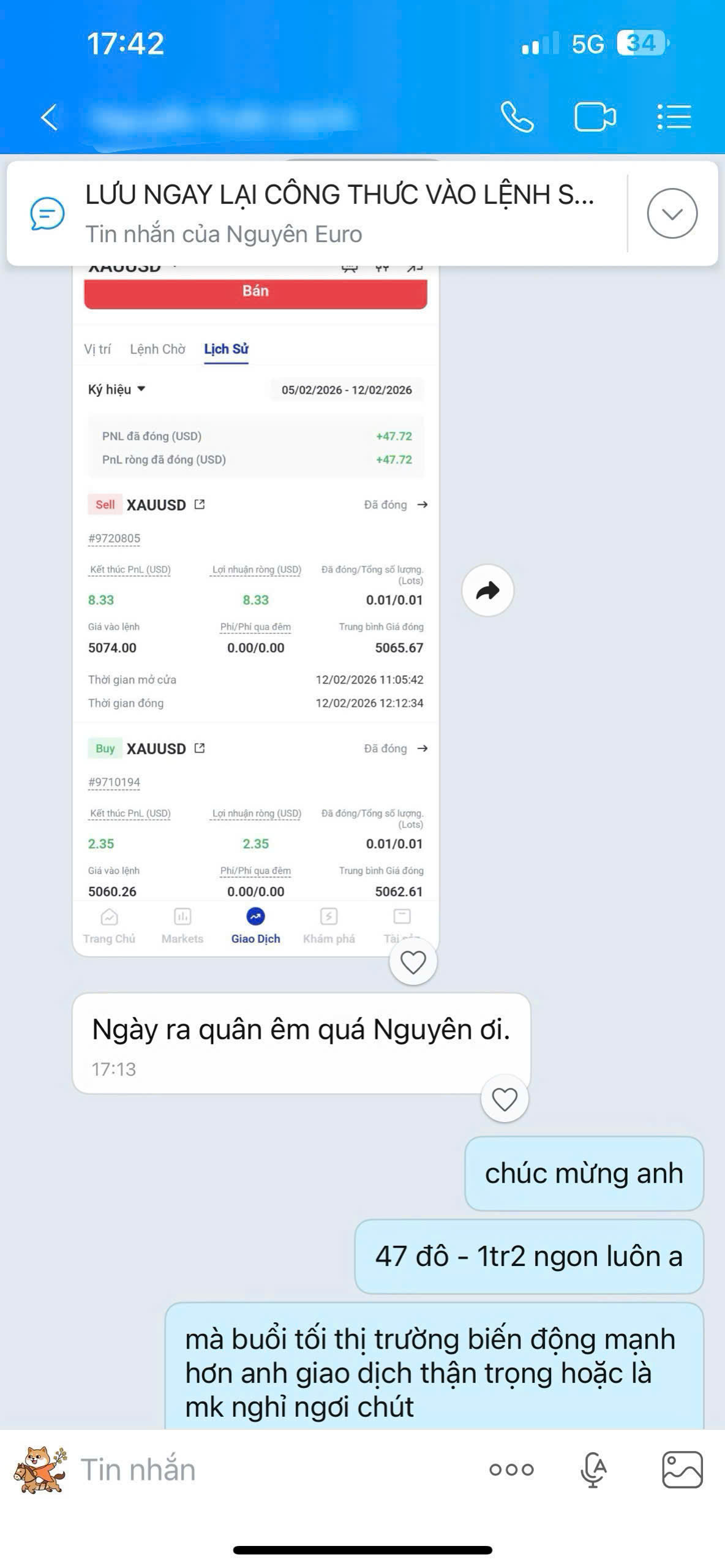This screenshot has height=1568, width=725.
Task: Tap the chat bubble icon on the pinned banner
Action: (47, 214)
